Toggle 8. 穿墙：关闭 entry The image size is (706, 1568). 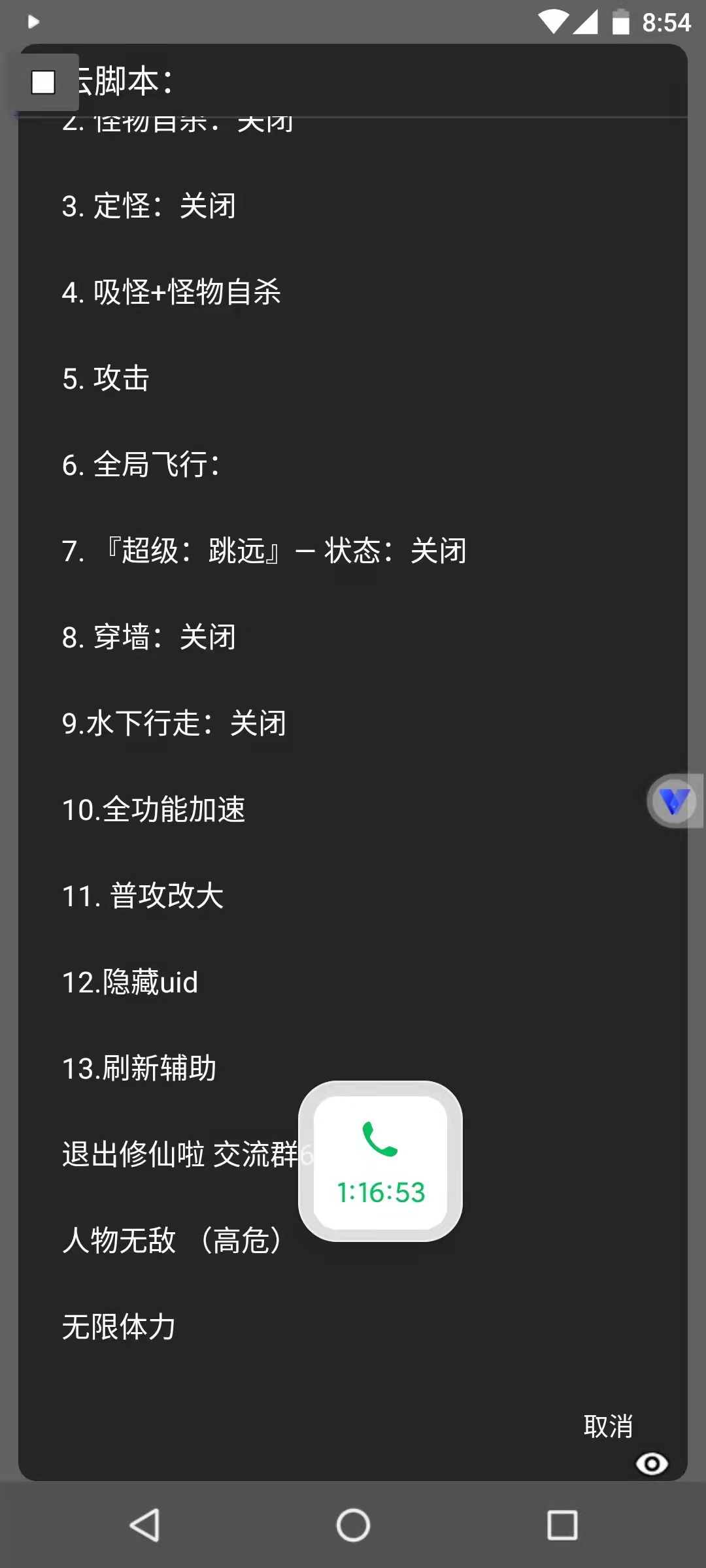[149, 637]
